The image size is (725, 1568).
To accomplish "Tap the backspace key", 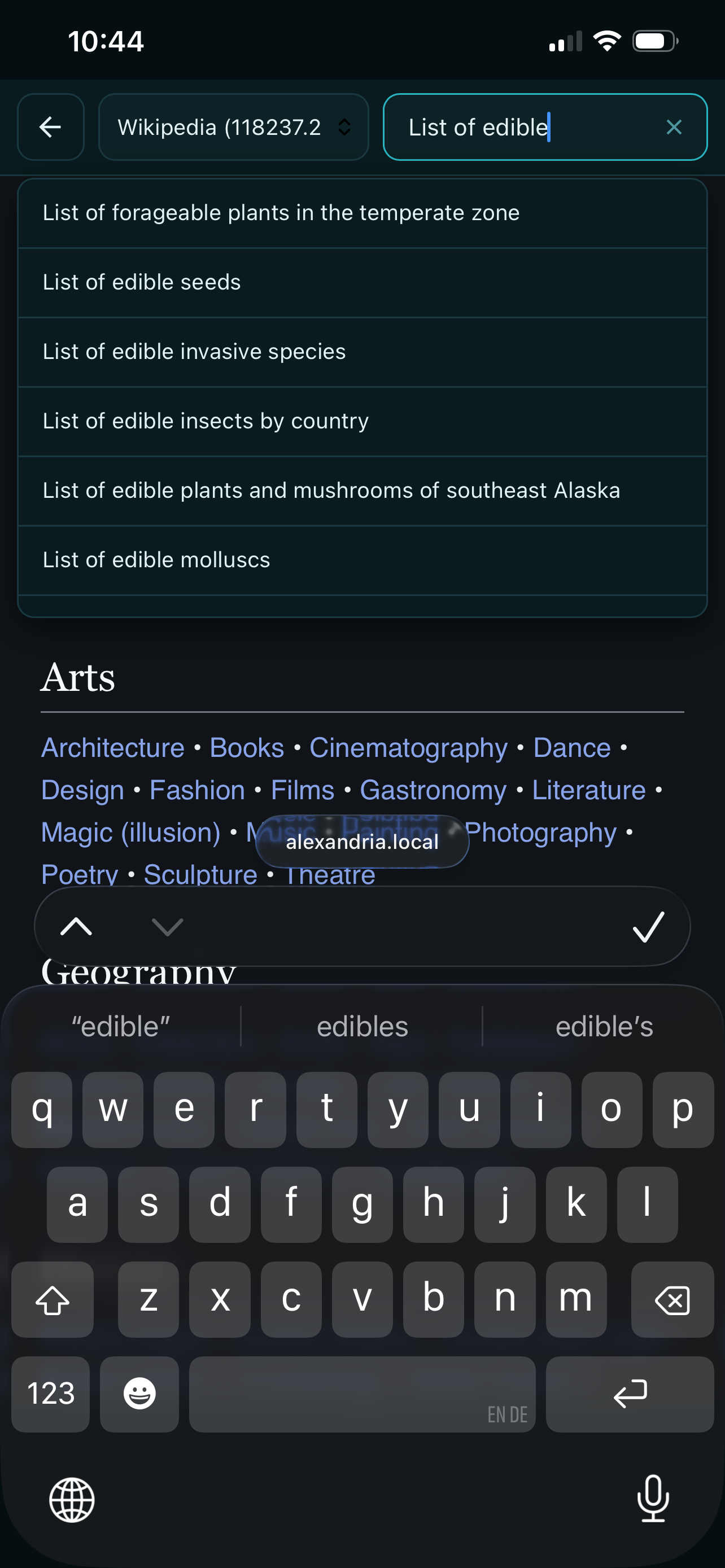I will click(x=672, y=1300).
